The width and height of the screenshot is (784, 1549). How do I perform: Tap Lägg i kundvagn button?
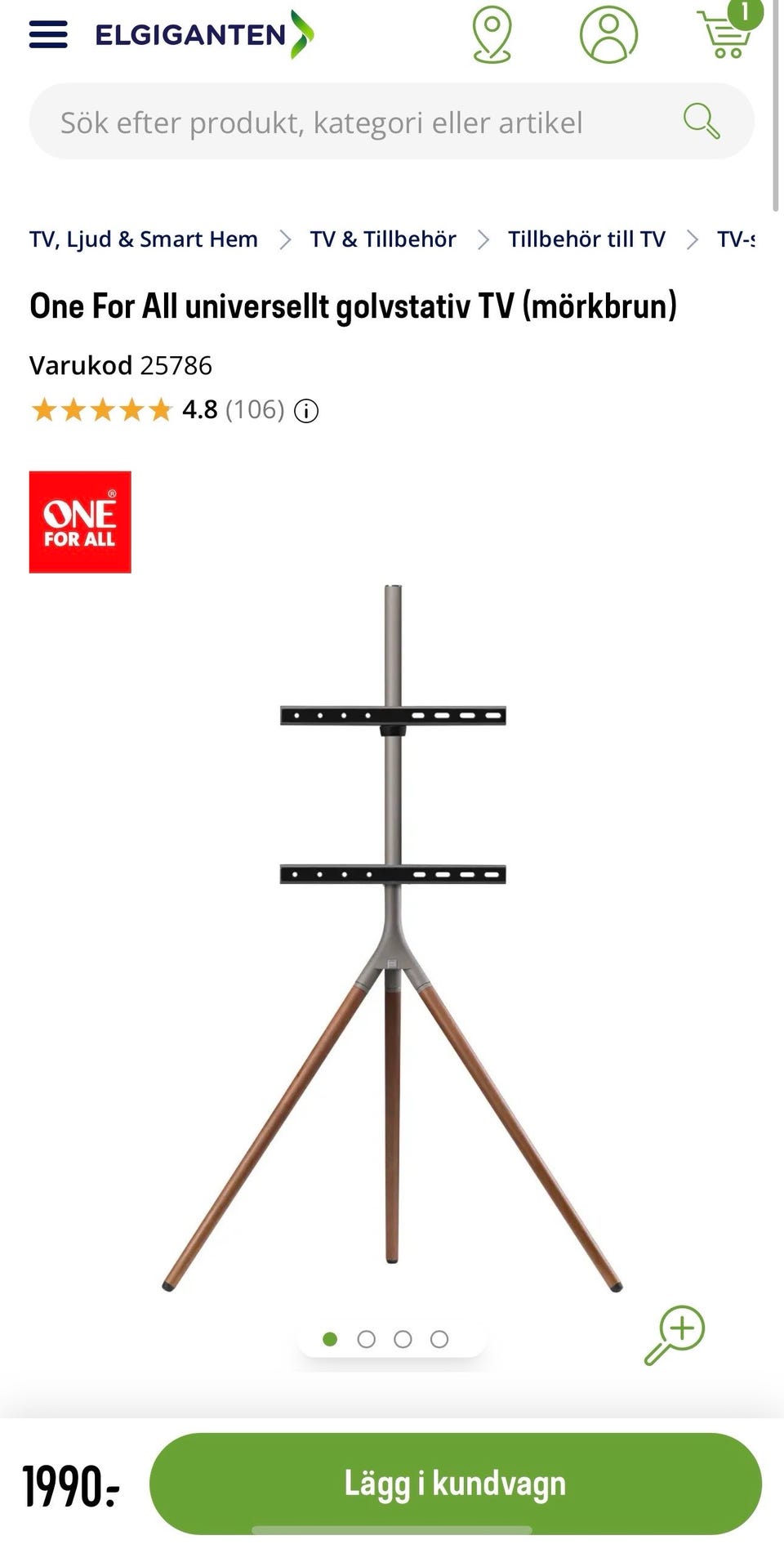tap(455, 1483)
